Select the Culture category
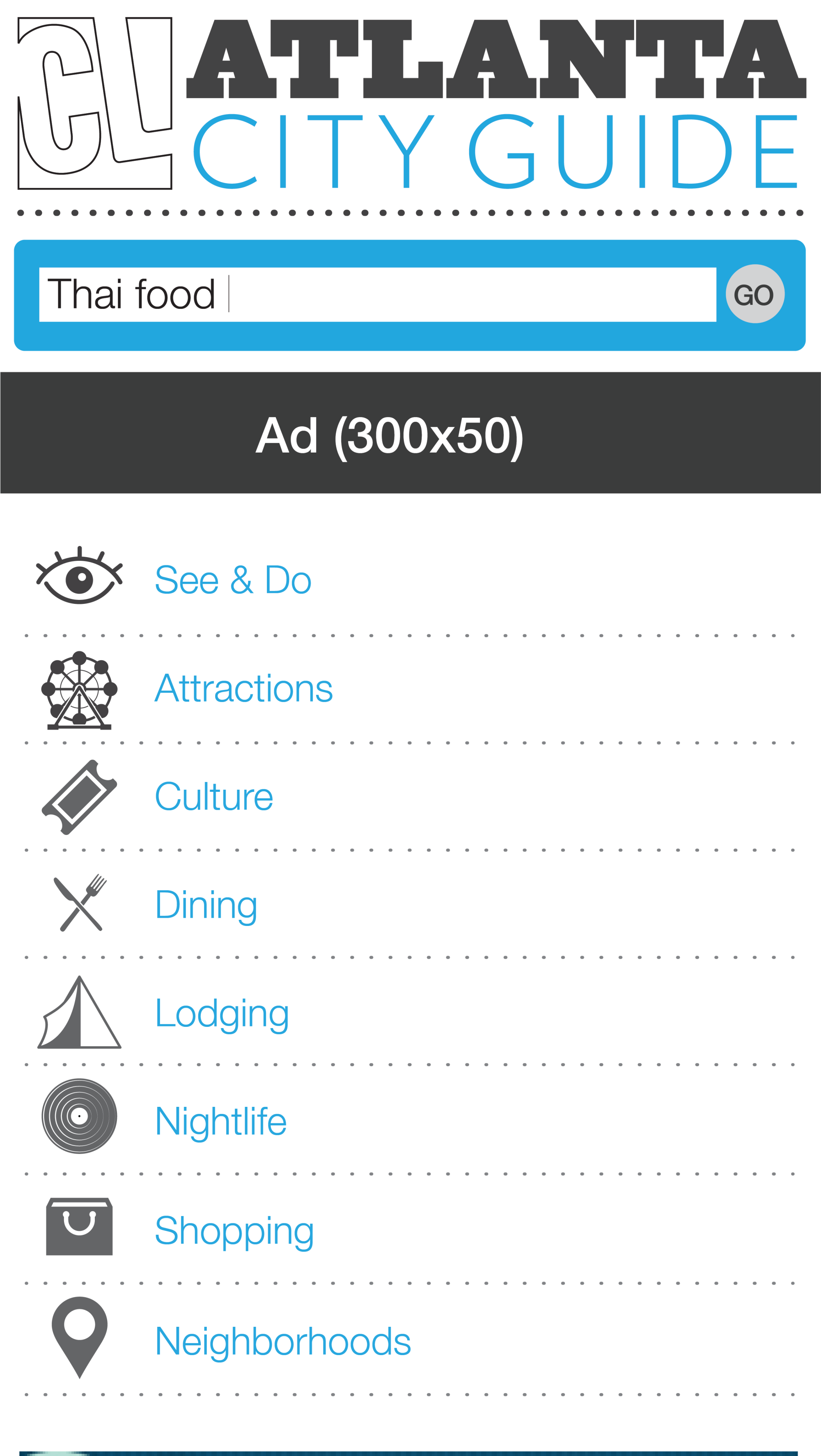 [x=410, y=797]
